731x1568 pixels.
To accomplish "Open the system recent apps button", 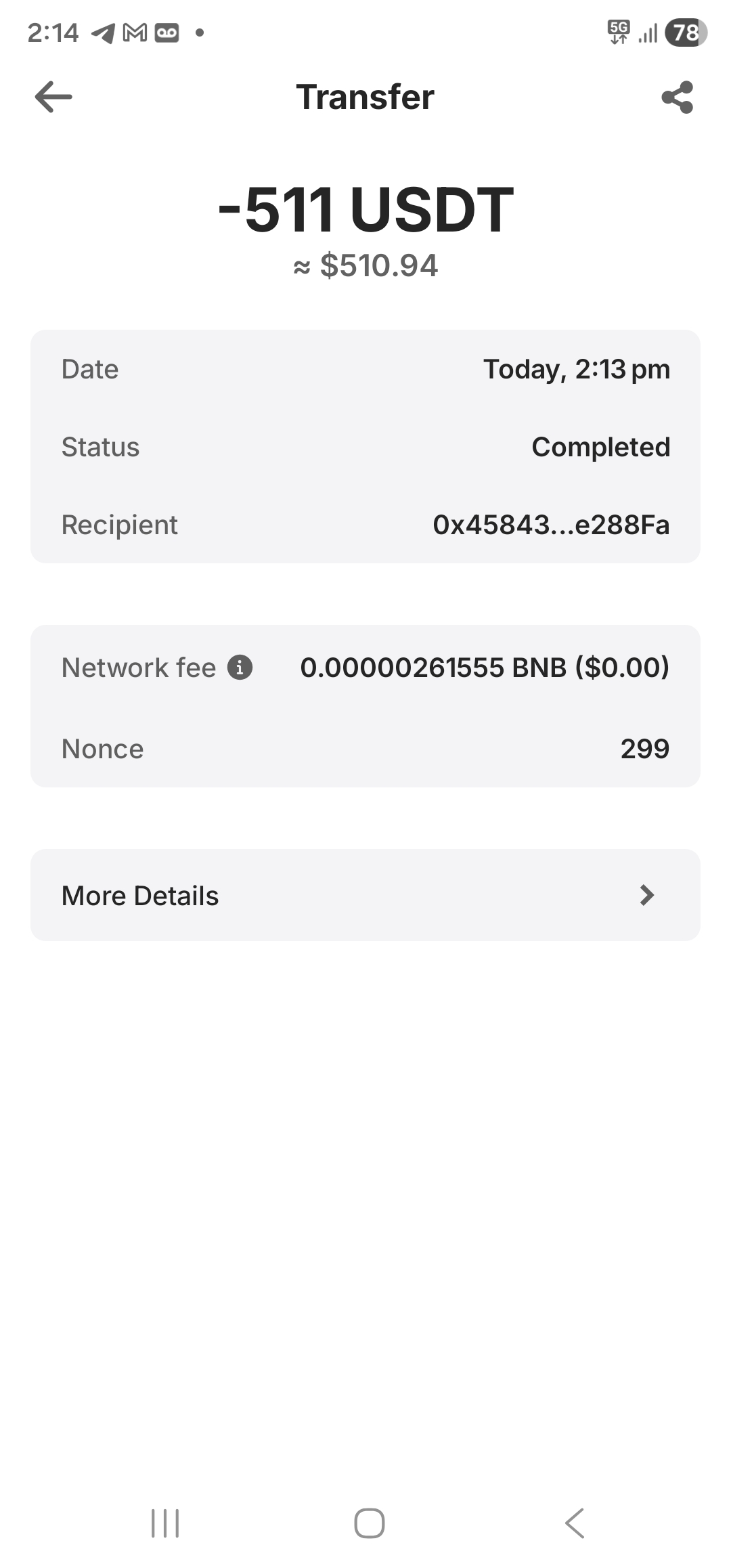I will click(165, 1523).
